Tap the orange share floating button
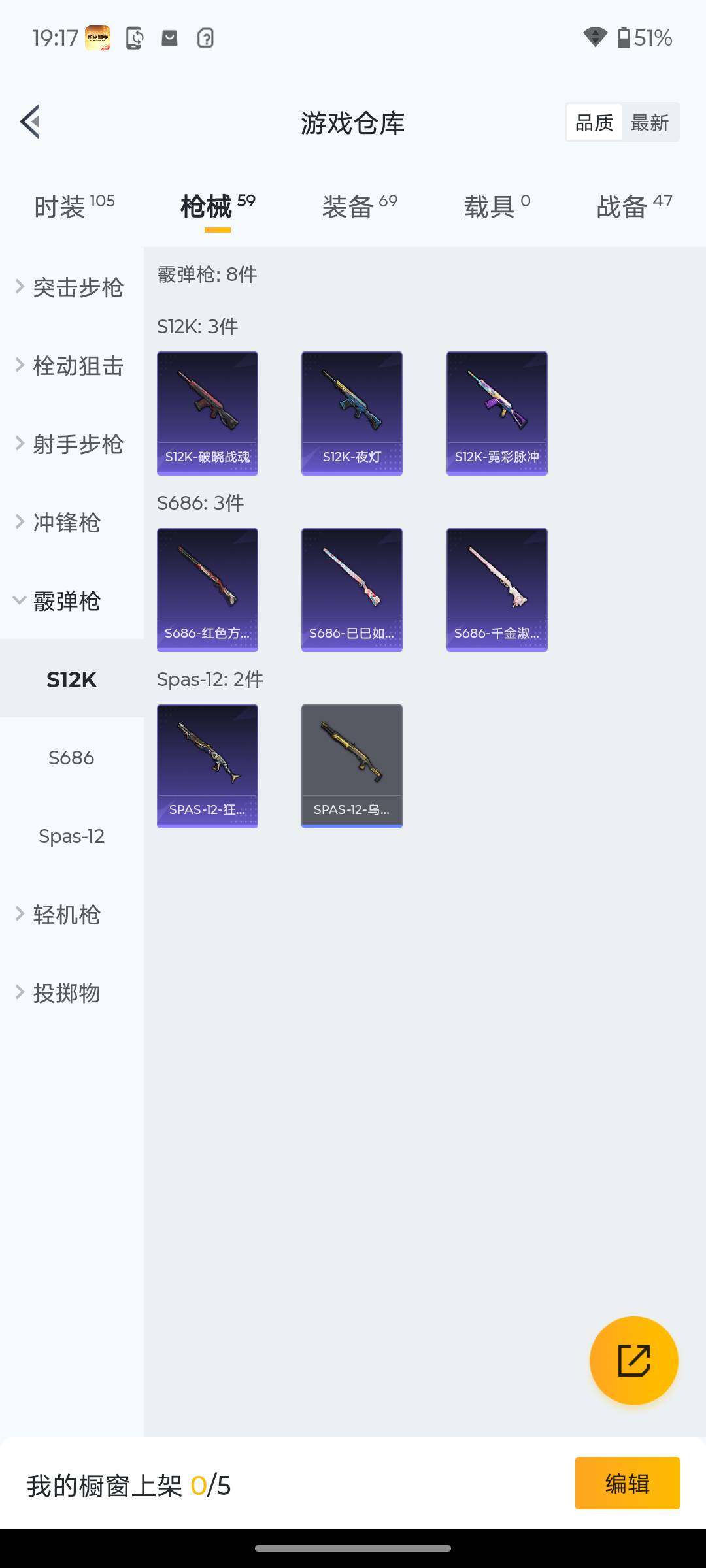This screenshot has height=1568, width=706. point(633,1360)
